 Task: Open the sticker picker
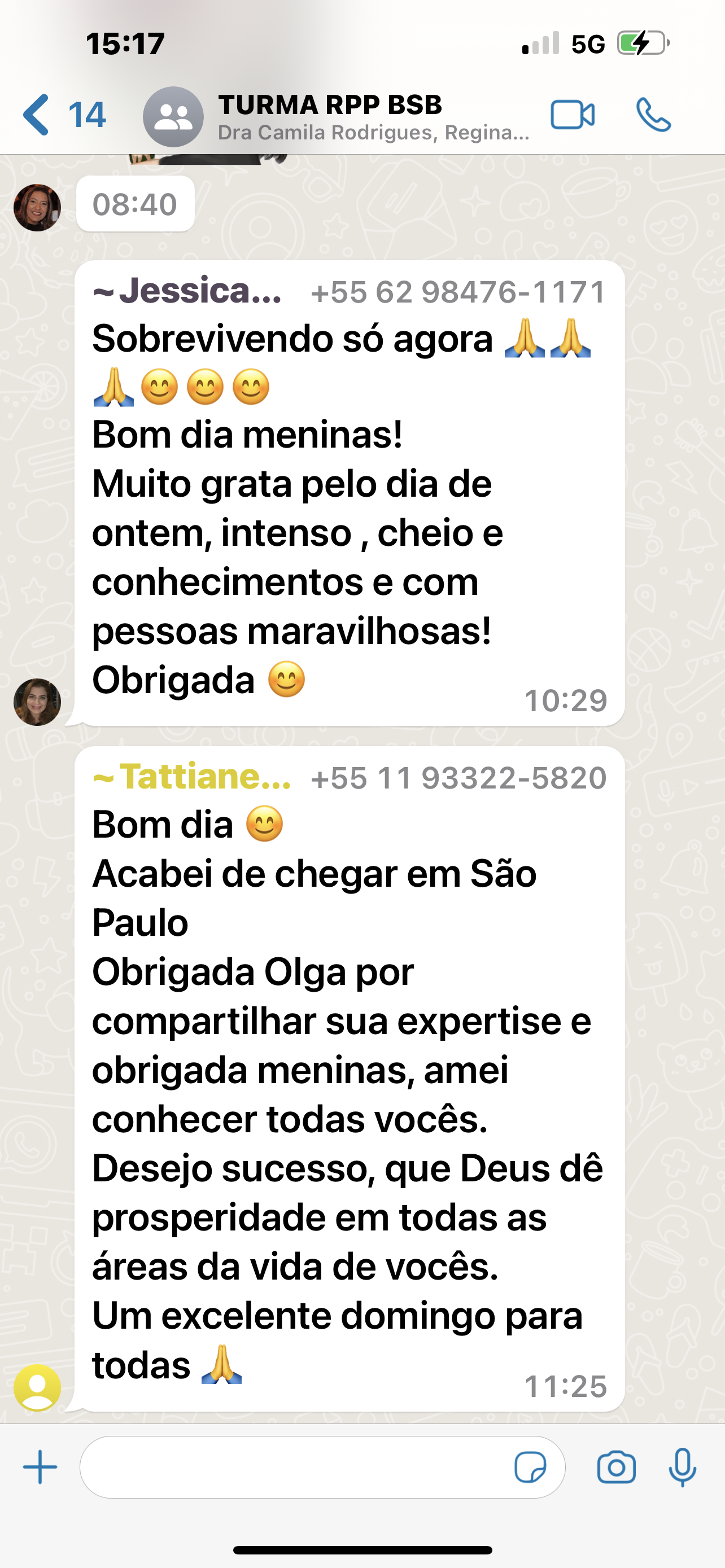(x=530, y=1467)
